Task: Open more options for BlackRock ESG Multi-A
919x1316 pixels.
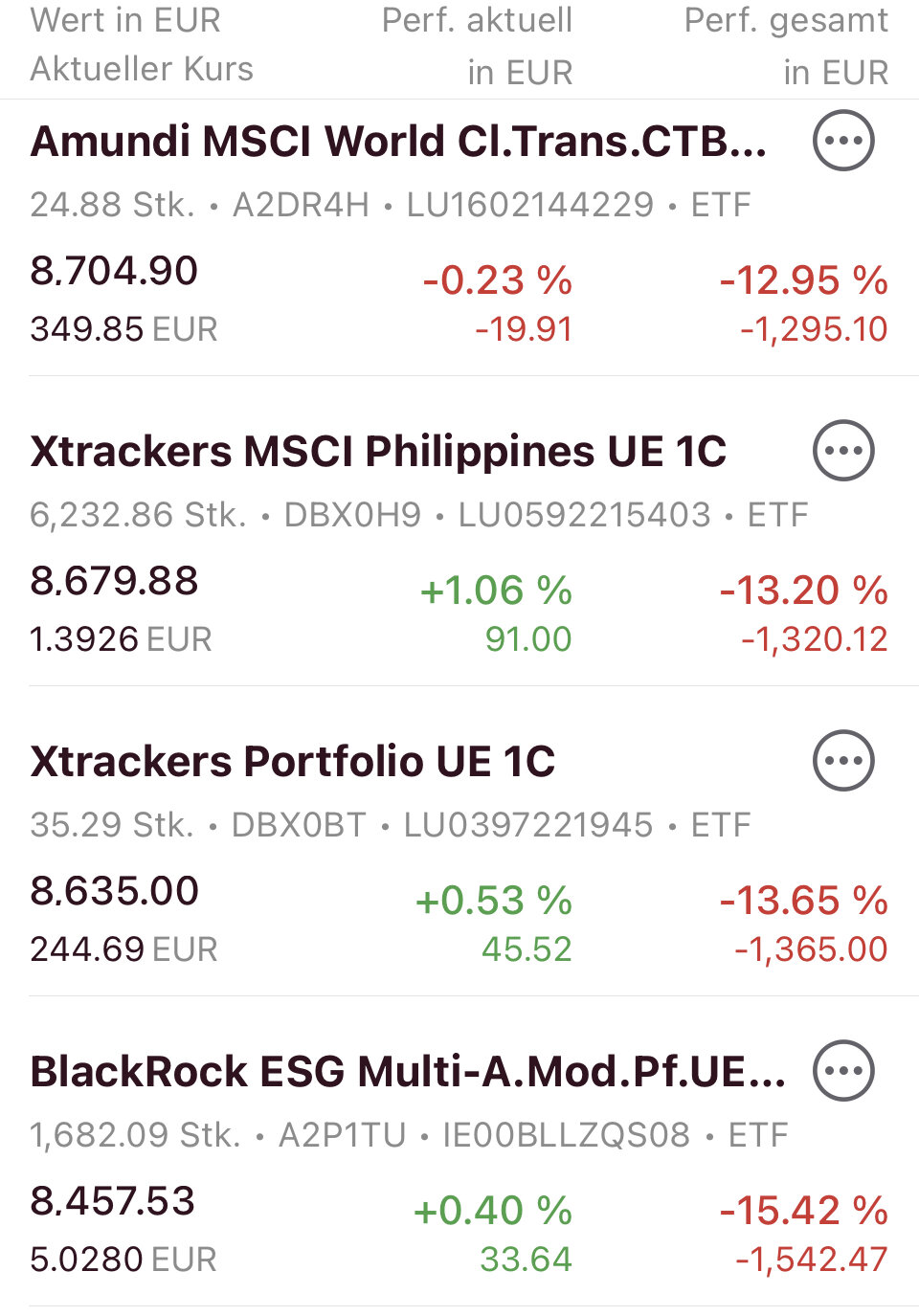Action: coord(843,1071)
